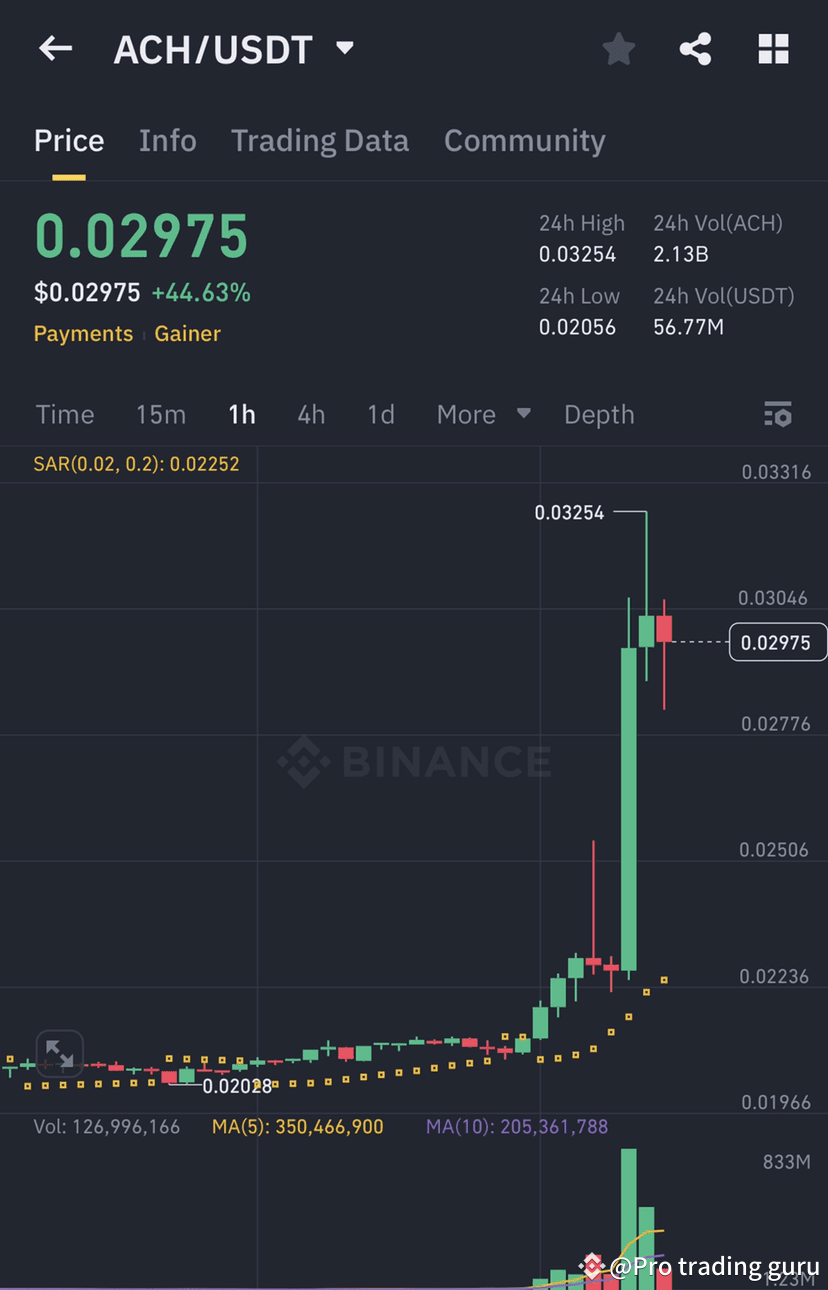Open the markets overview grid icon
The width and height of the screenshot is (828, 1290).
pyautogui.click(x=773, y=48)
